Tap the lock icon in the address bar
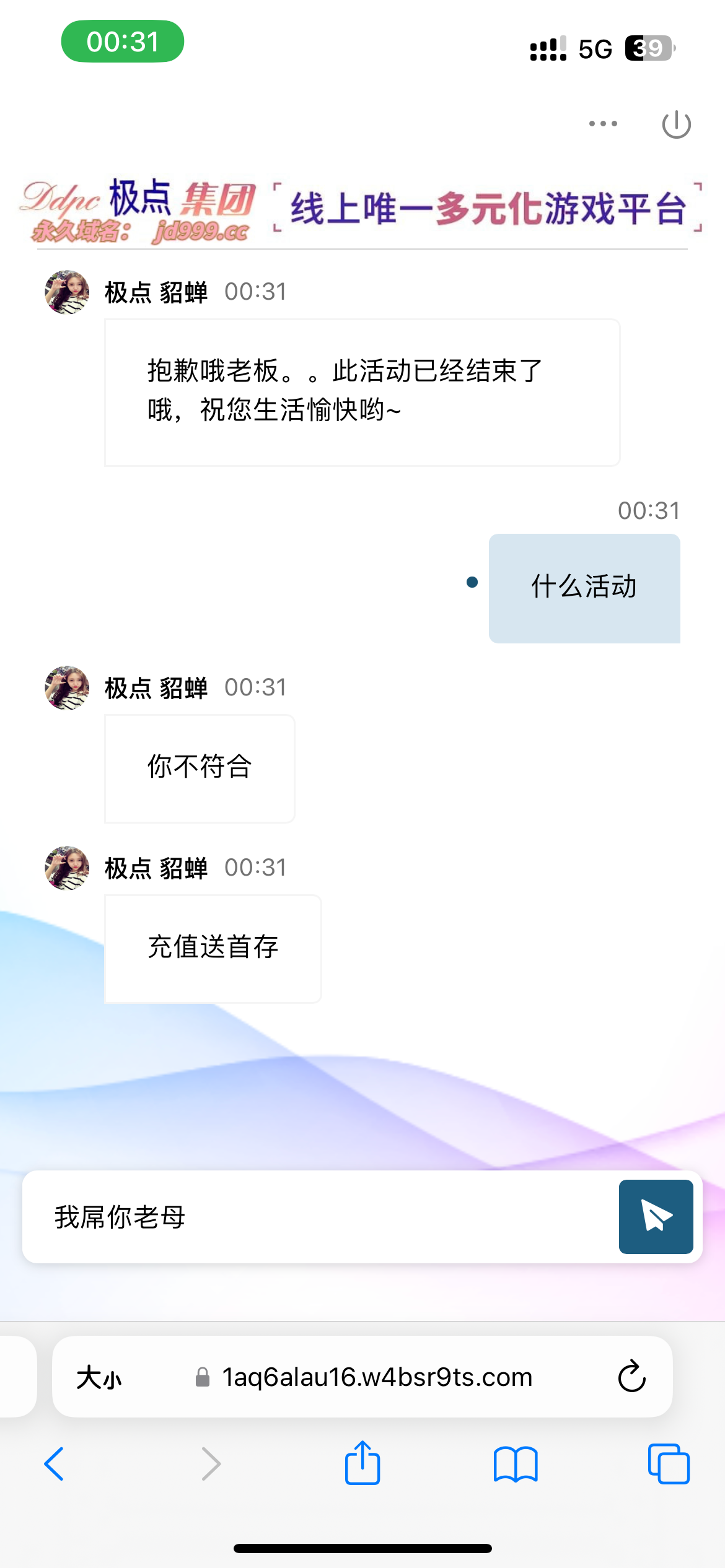 coord(201,1377)
